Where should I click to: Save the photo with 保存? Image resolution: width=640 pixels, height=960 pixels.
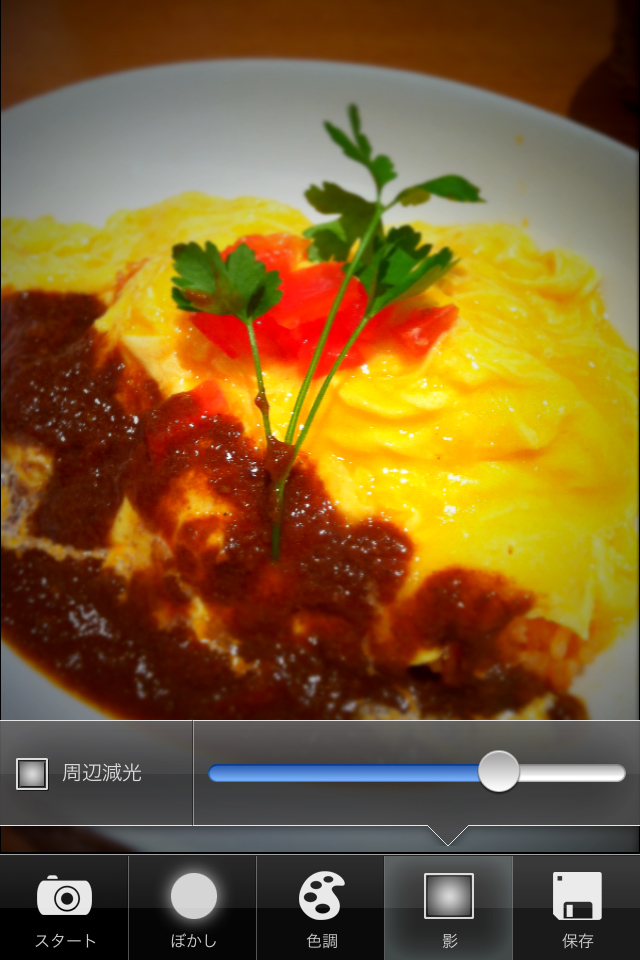577,906
